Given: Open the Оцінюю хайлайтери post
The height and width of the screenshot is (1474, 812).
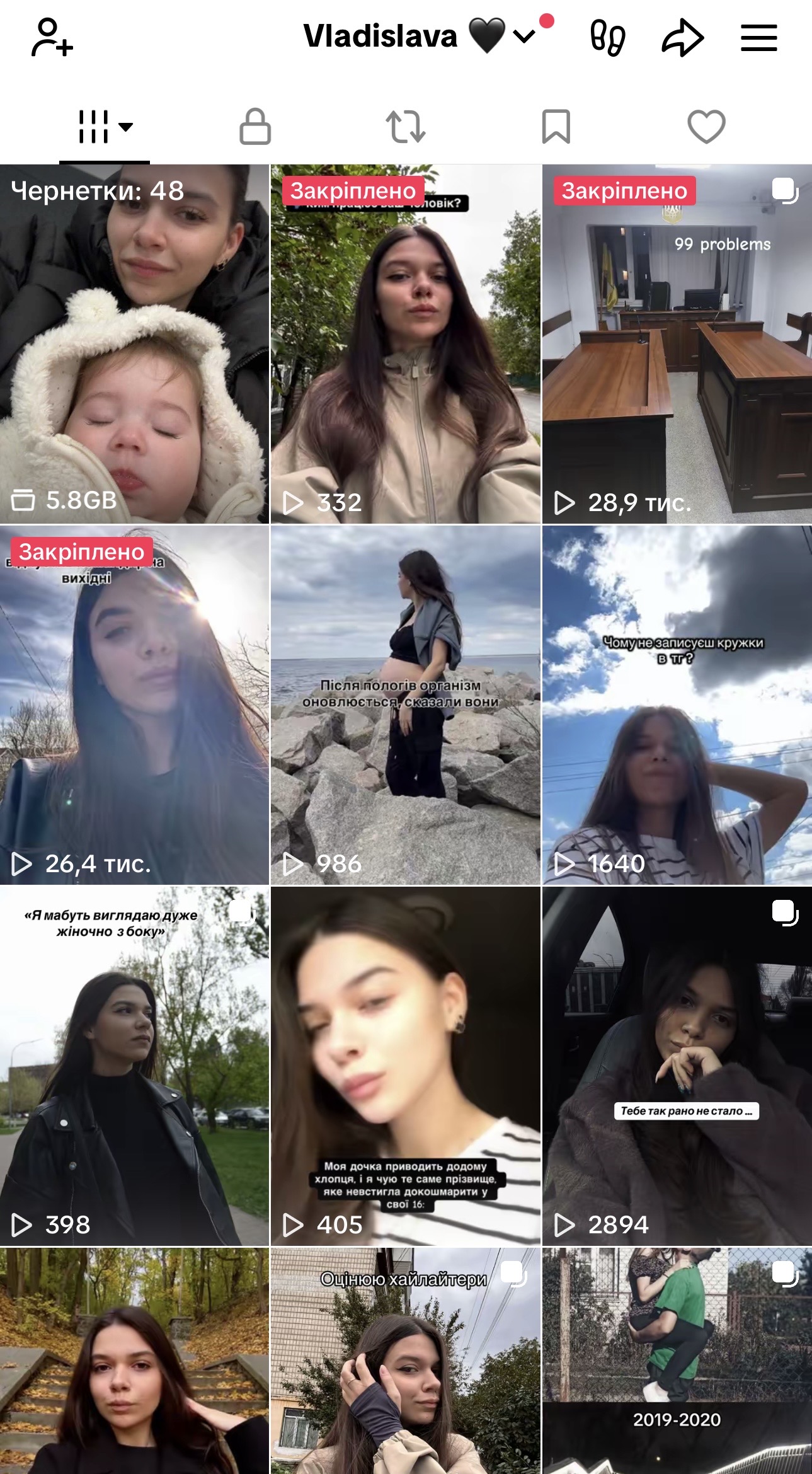Looking at the screenshot, I should (x=406, y=1361).
